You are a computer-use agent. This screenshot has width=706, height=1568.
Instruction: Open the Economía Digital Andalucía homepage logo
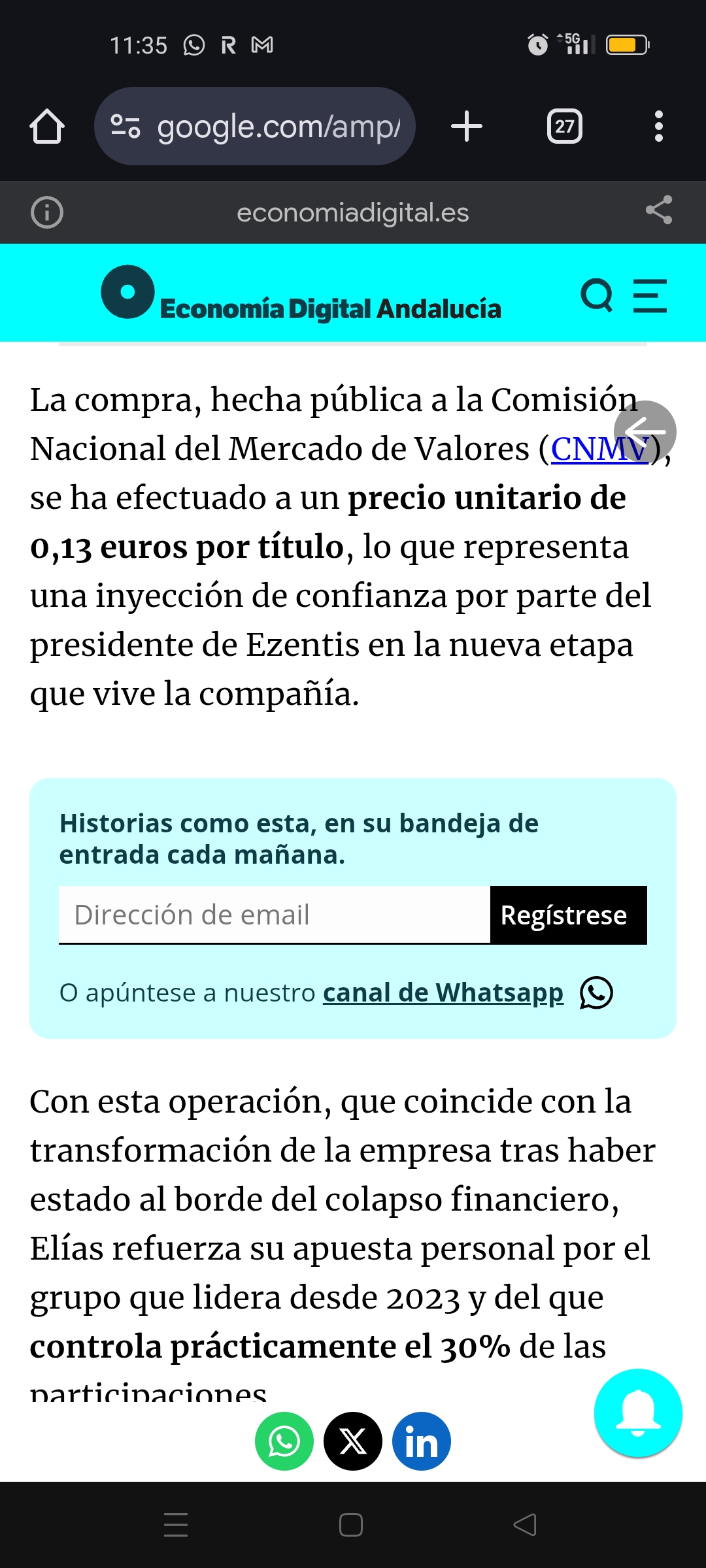(301, 293)
